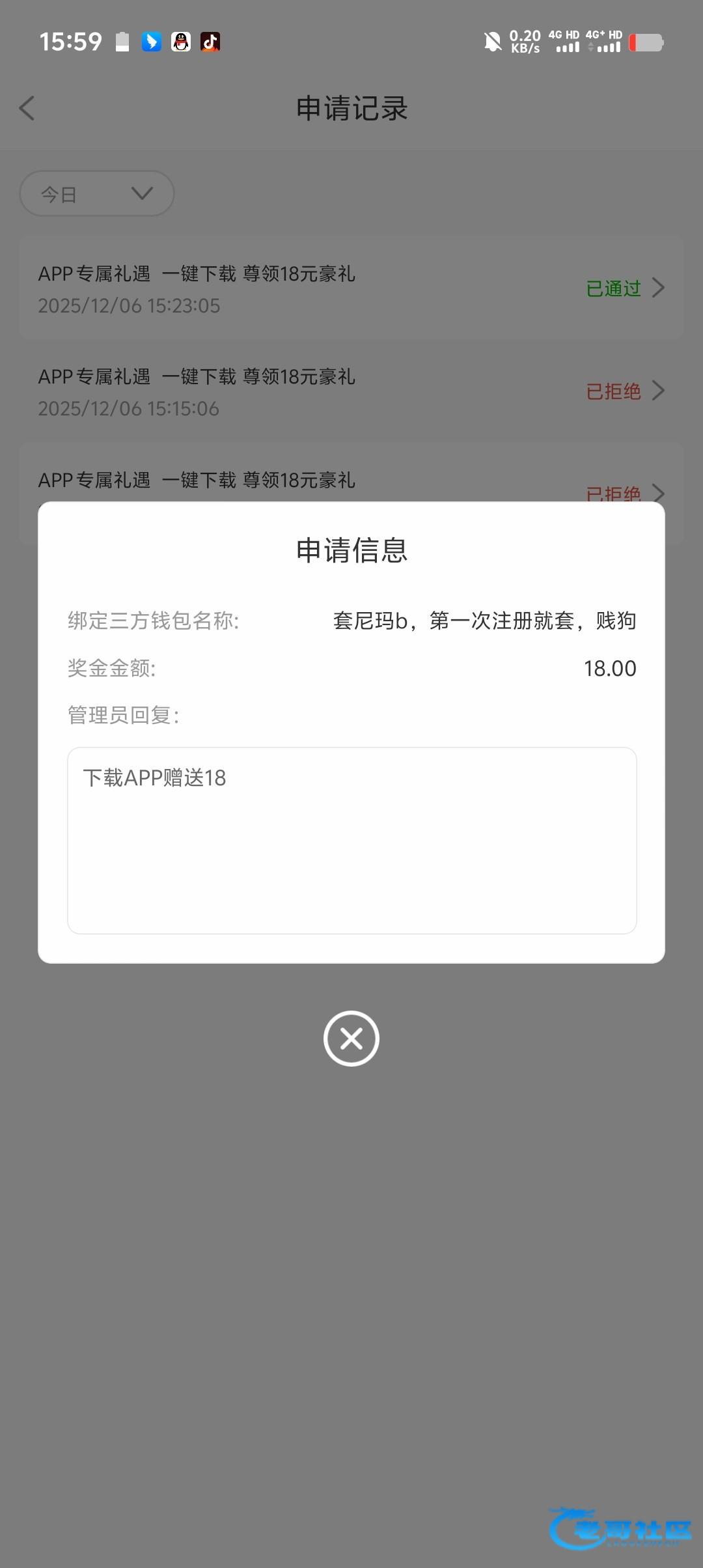Go back from 申请记录 page

click(x=27, y=108)
